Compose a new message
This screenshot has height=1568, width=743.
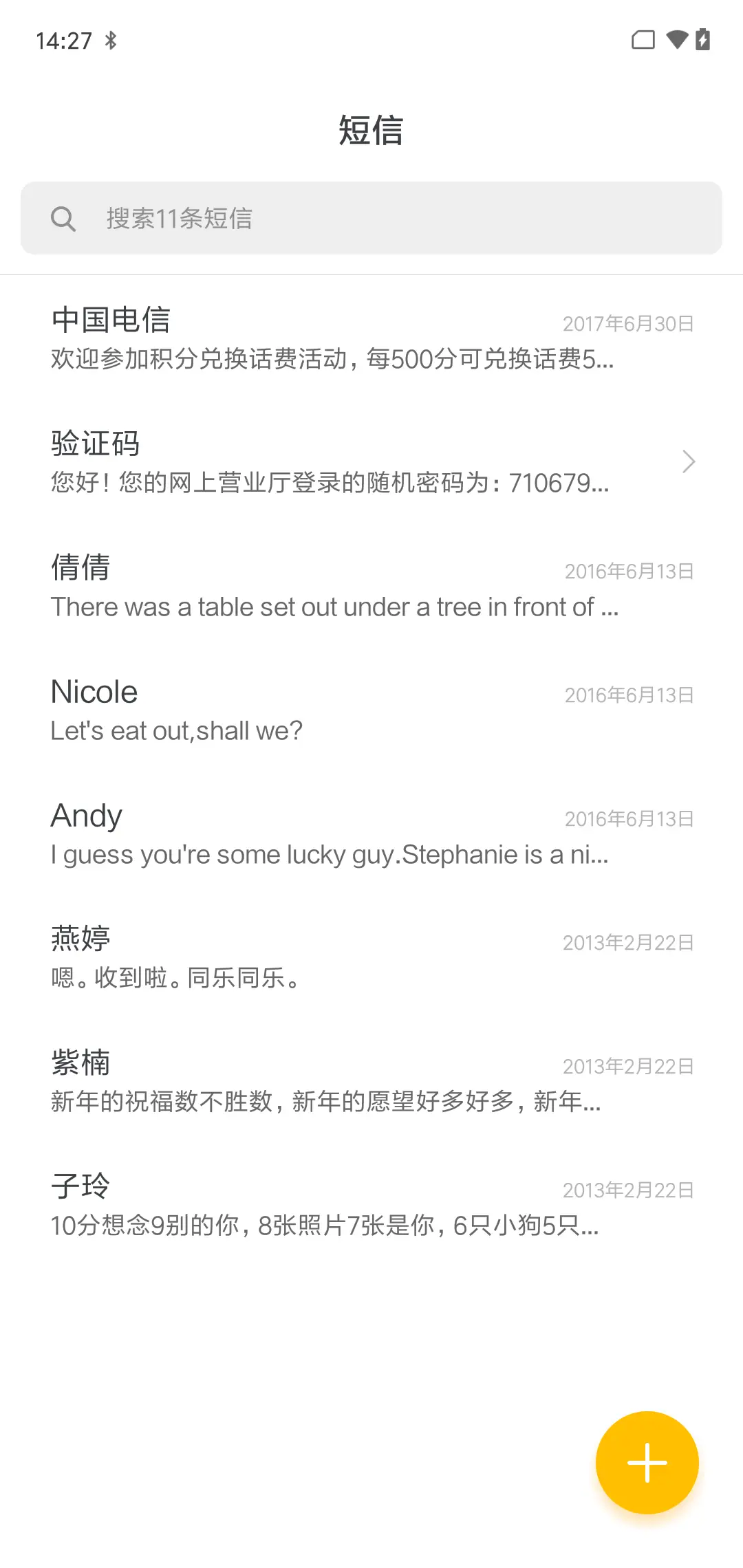tap(647, 1462)
